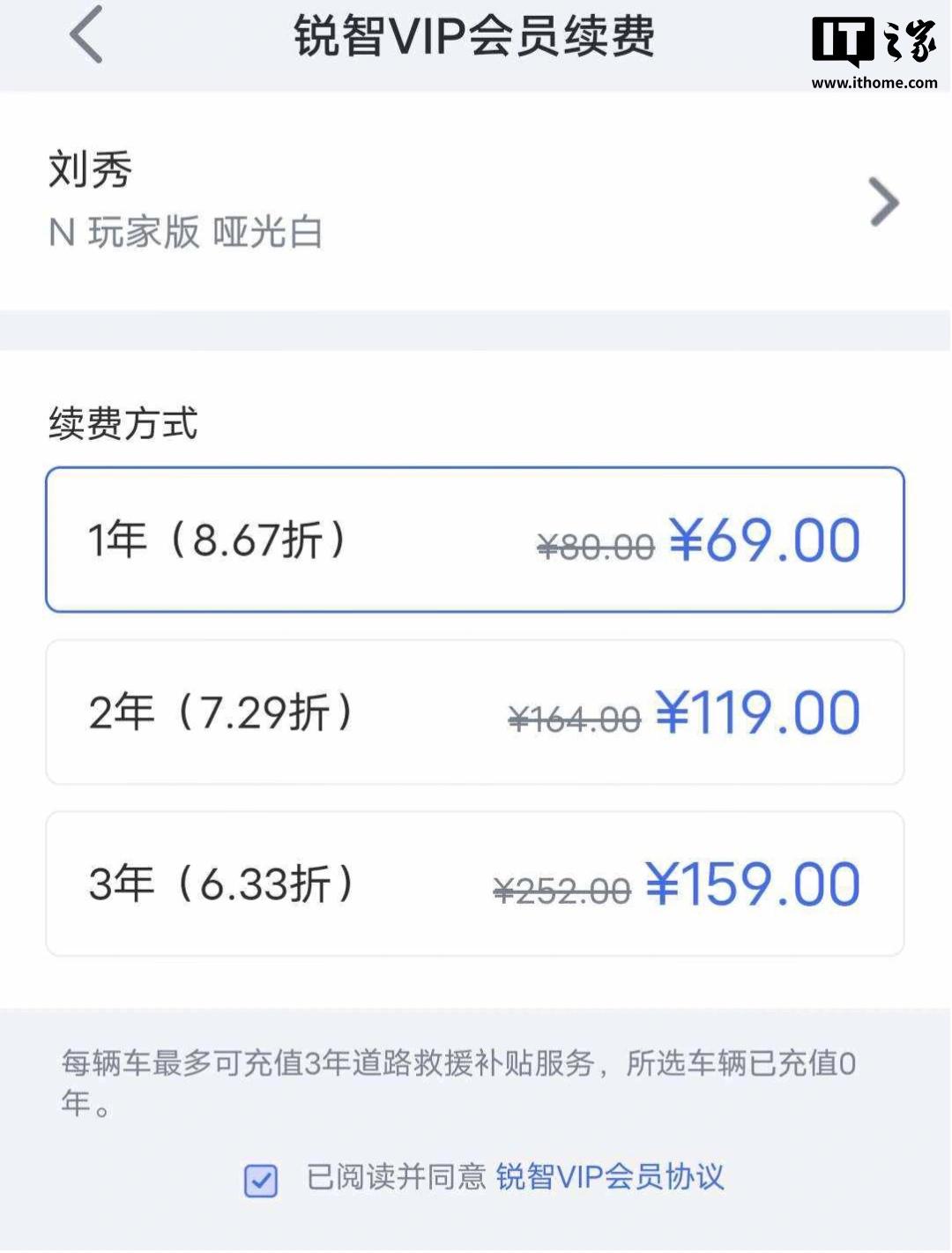Select the 1年 renewal option ¥69.00
Screen dimensions: 952x1253
(x=474, y=540)
